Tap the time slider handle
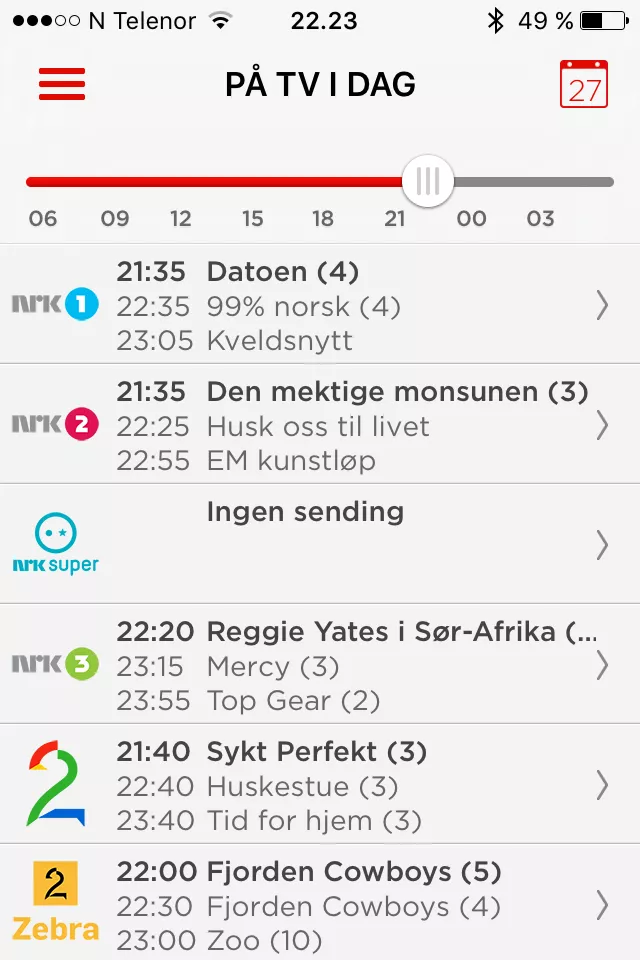 tap(428, 181)
